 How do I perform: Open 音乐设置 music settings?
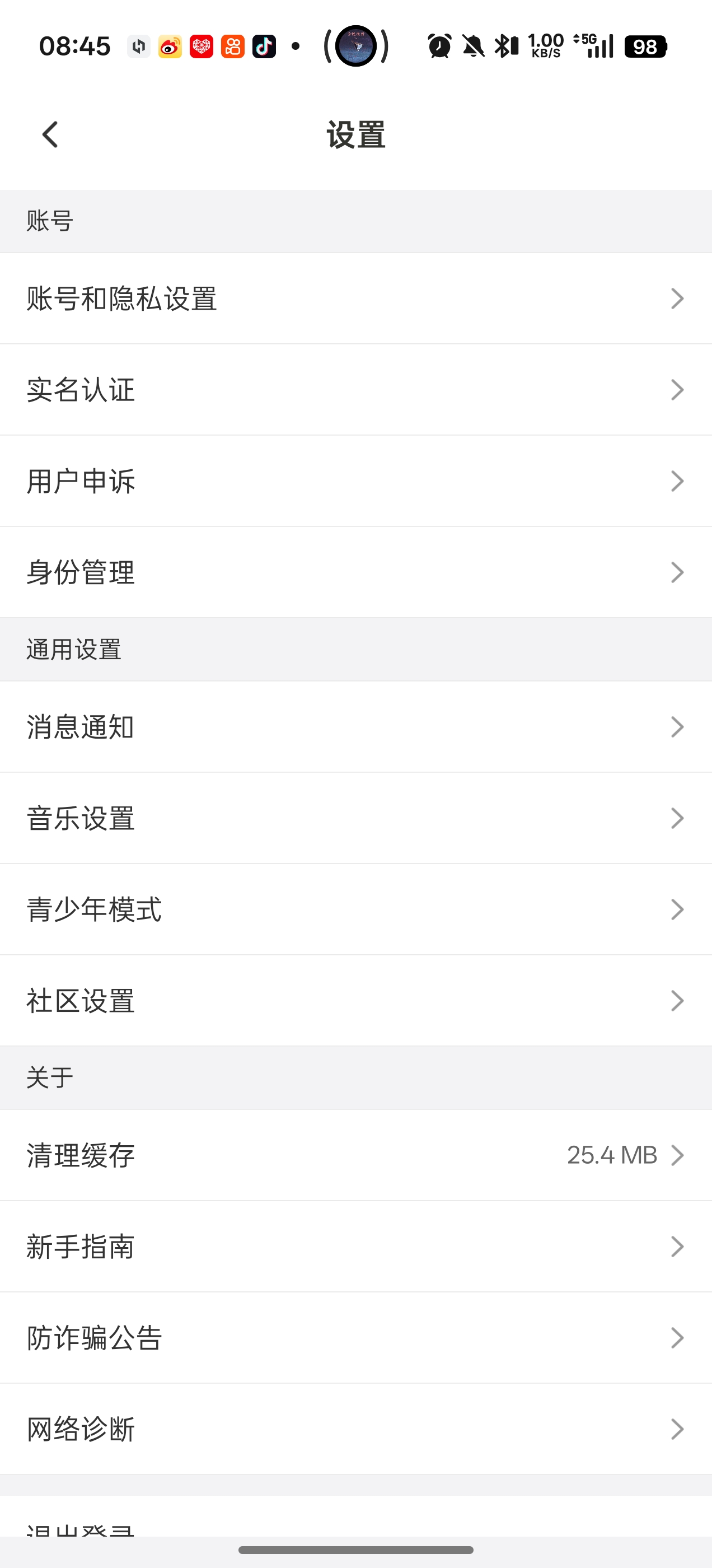point(356,818)
